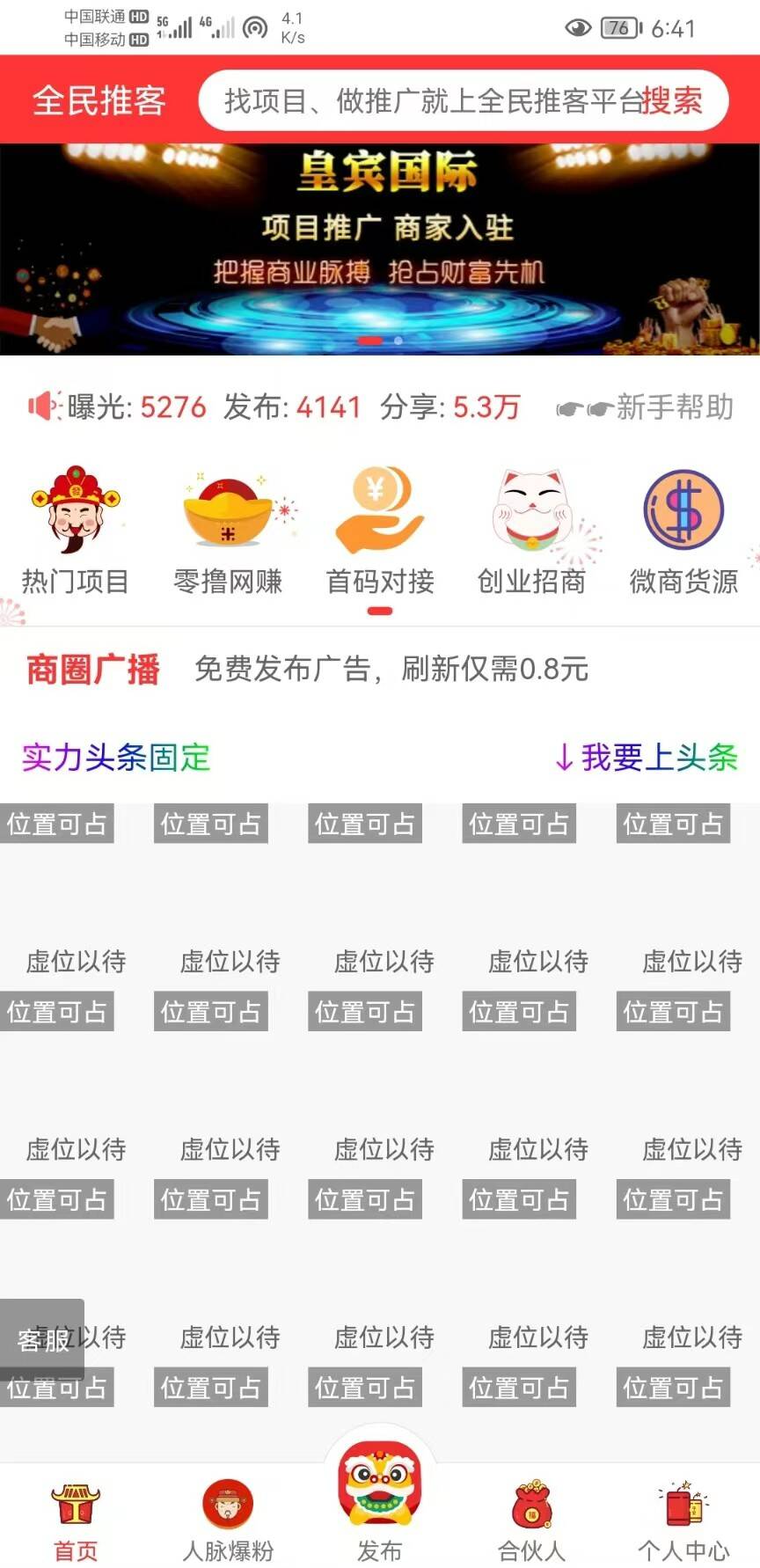Open the 皇宾国际 promotion banner
This screenshot has height=1568, width=760.
point(380,249)
